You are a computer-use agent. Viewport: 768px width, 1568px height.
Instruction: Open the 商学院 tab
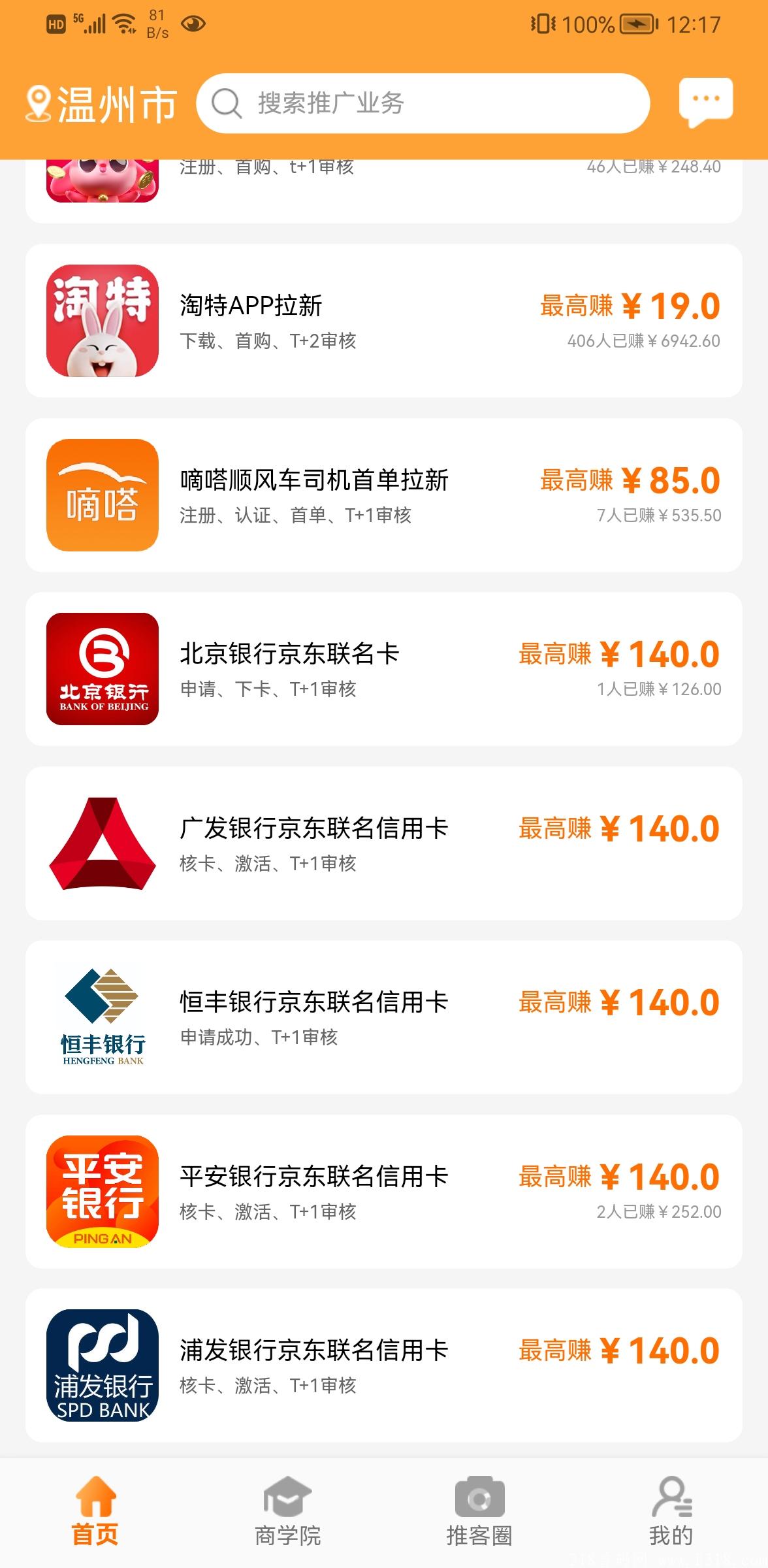tap(288, 1517)
